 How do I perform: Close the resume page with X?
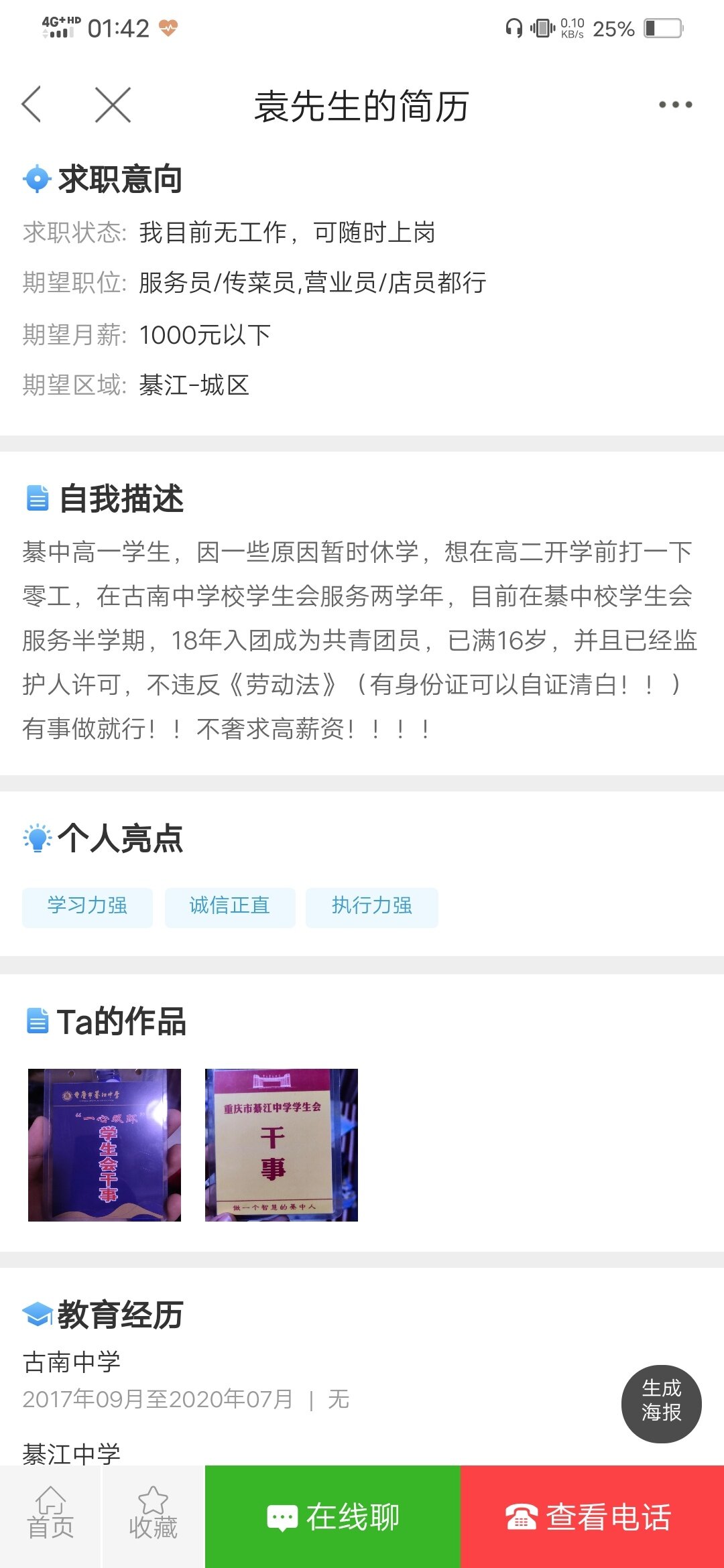click(113, 105)
